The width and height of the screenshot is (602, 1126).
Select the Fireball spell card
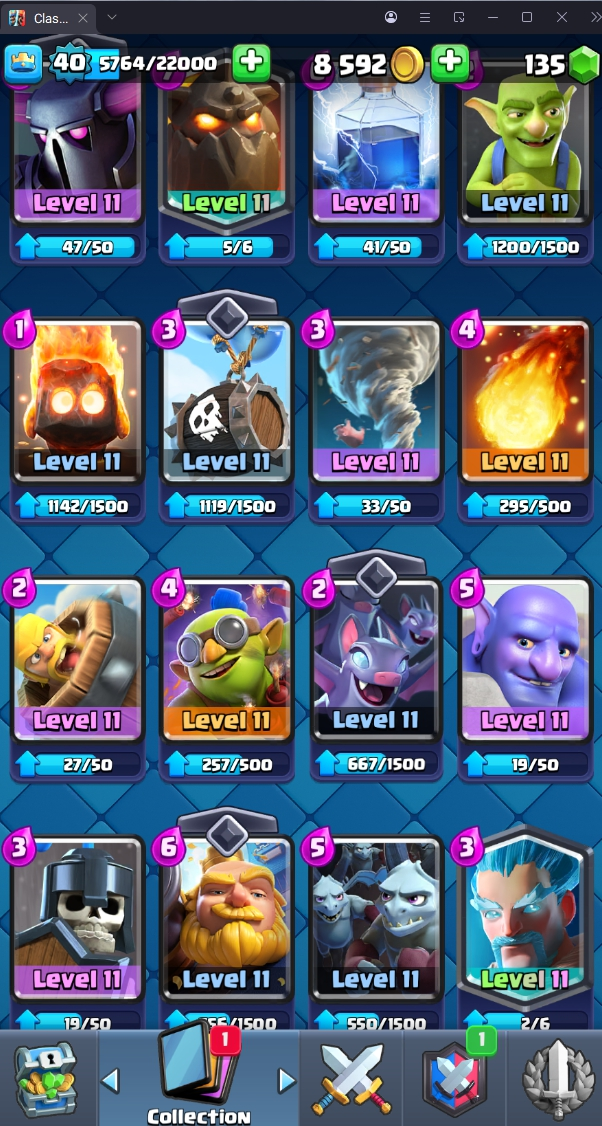tap(524, 410)
